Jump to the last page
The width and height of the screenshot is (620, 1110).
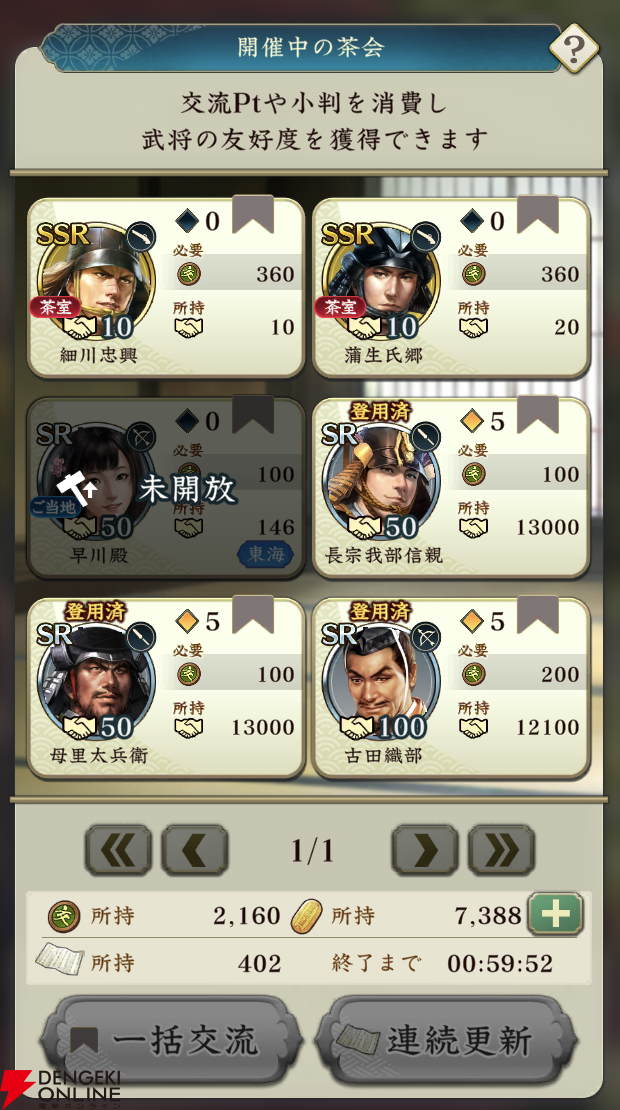coord(502,849)
